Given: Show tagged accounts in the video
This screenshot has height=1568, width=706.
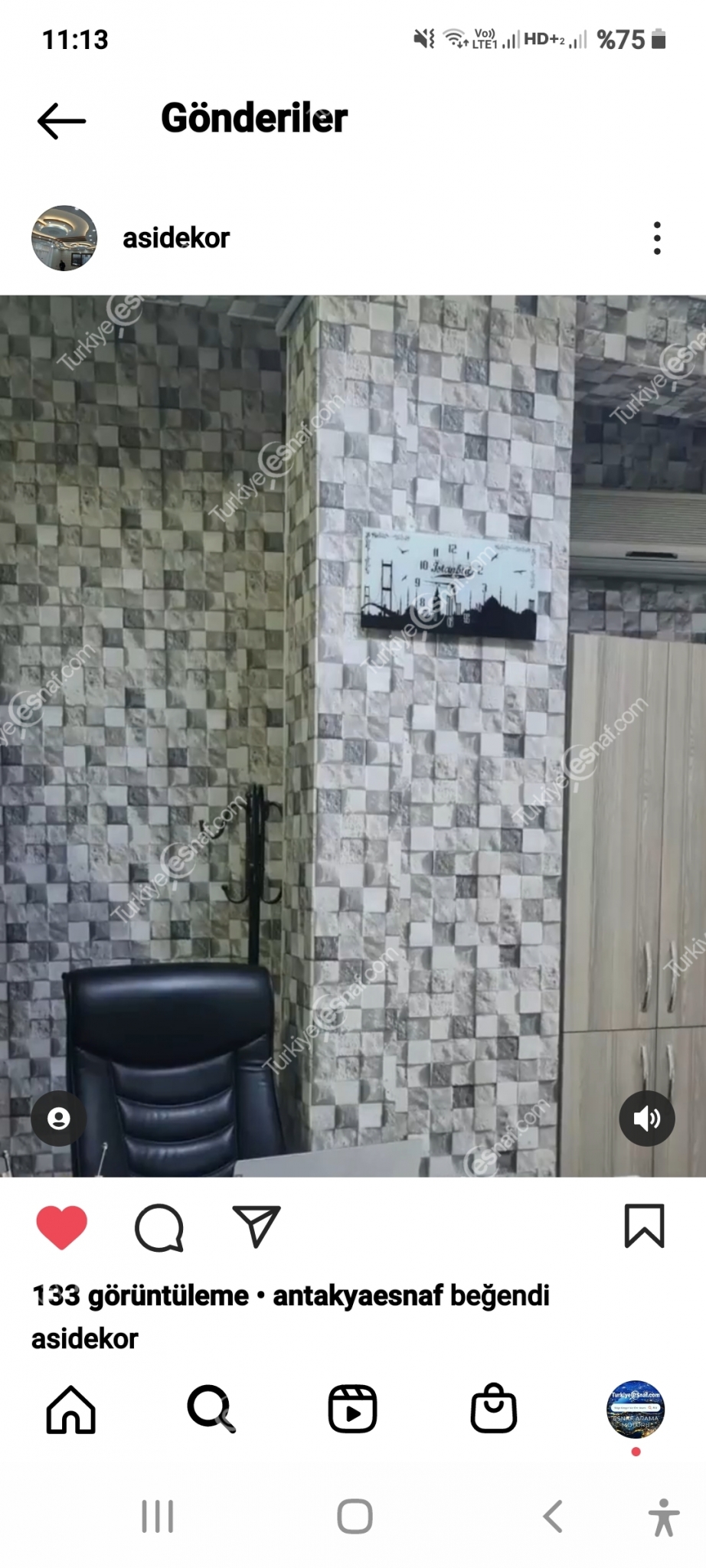Looking at the screenshot, I should [59, 1119].
